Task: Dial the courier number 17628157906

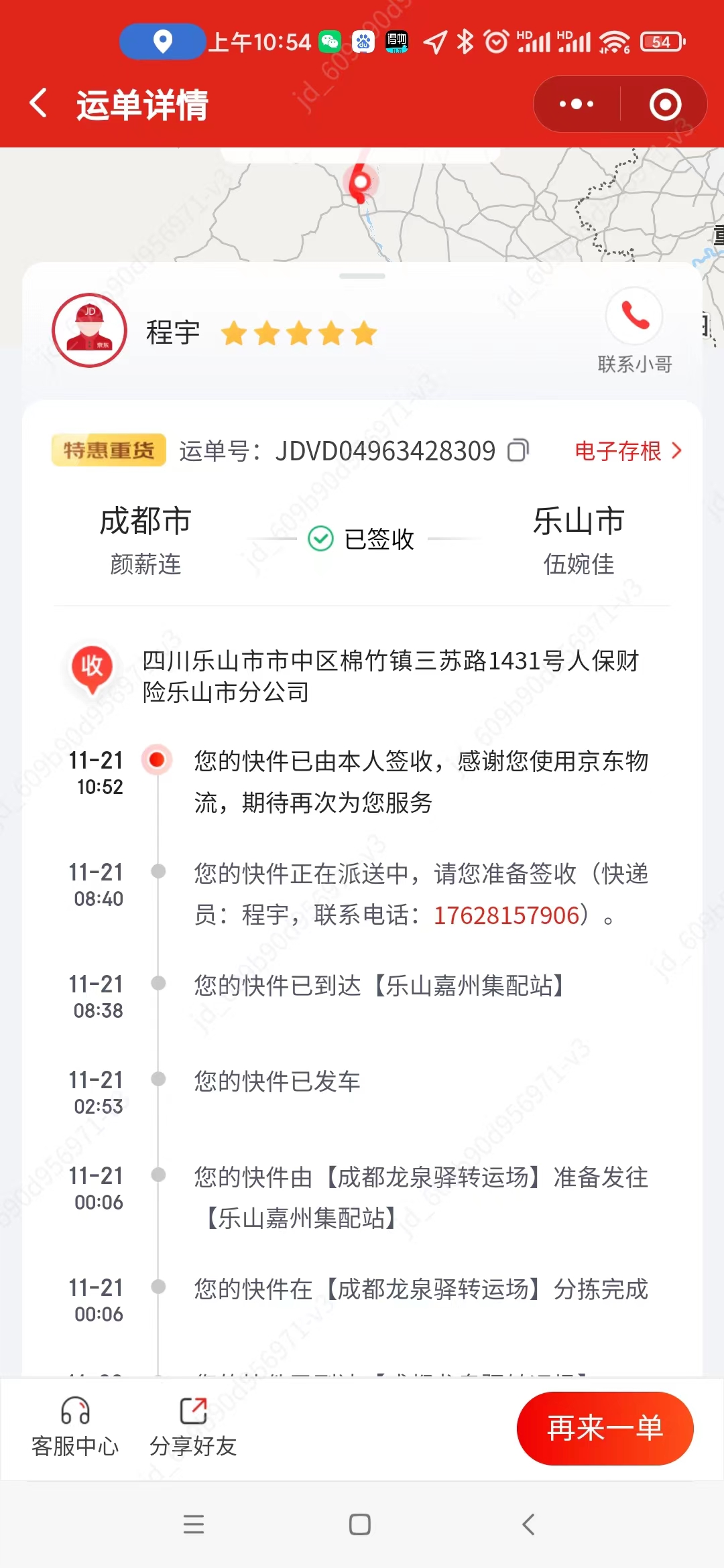Action: 507,915
